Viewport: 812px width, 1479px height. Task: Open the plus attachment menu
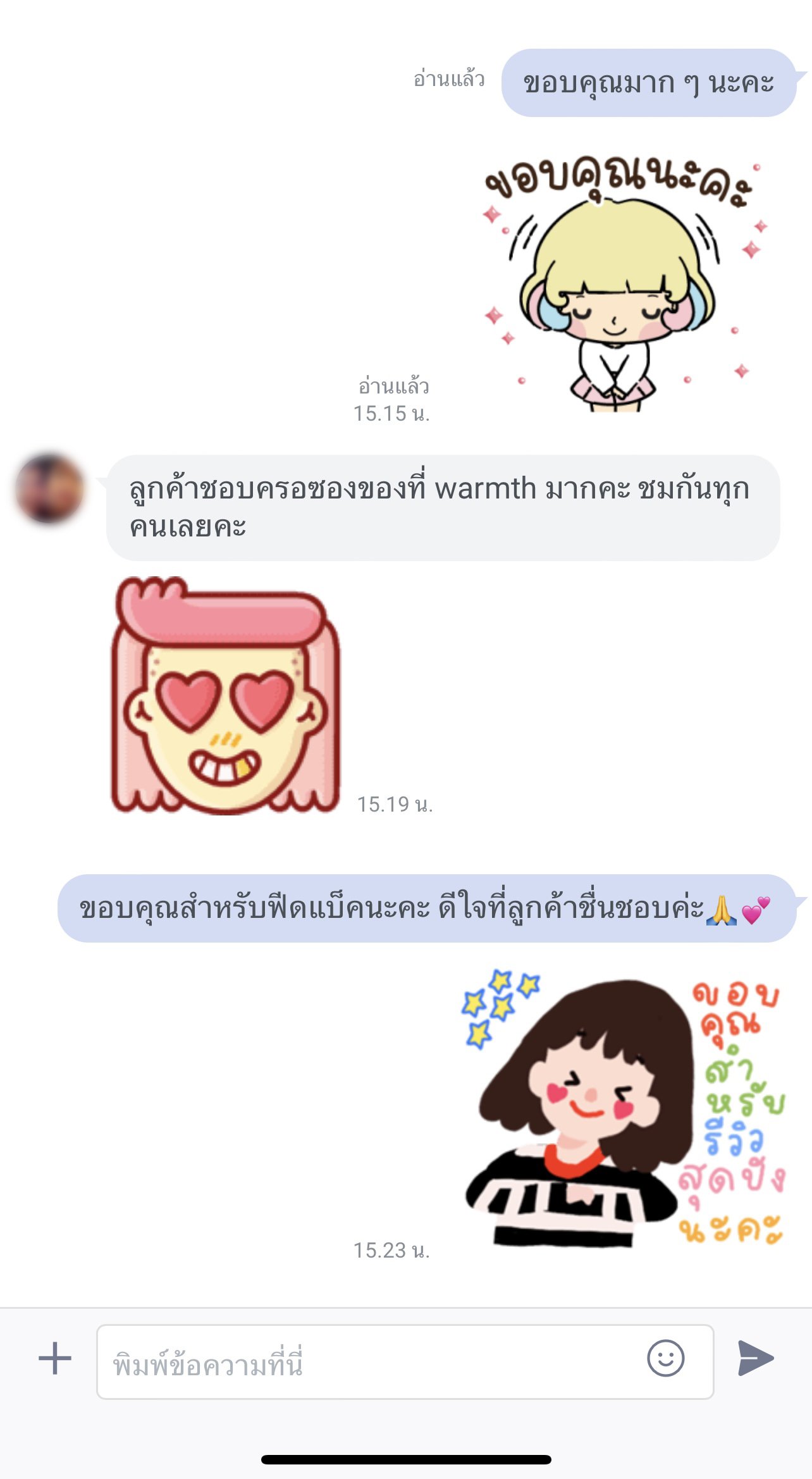(x=55, y=1358)
